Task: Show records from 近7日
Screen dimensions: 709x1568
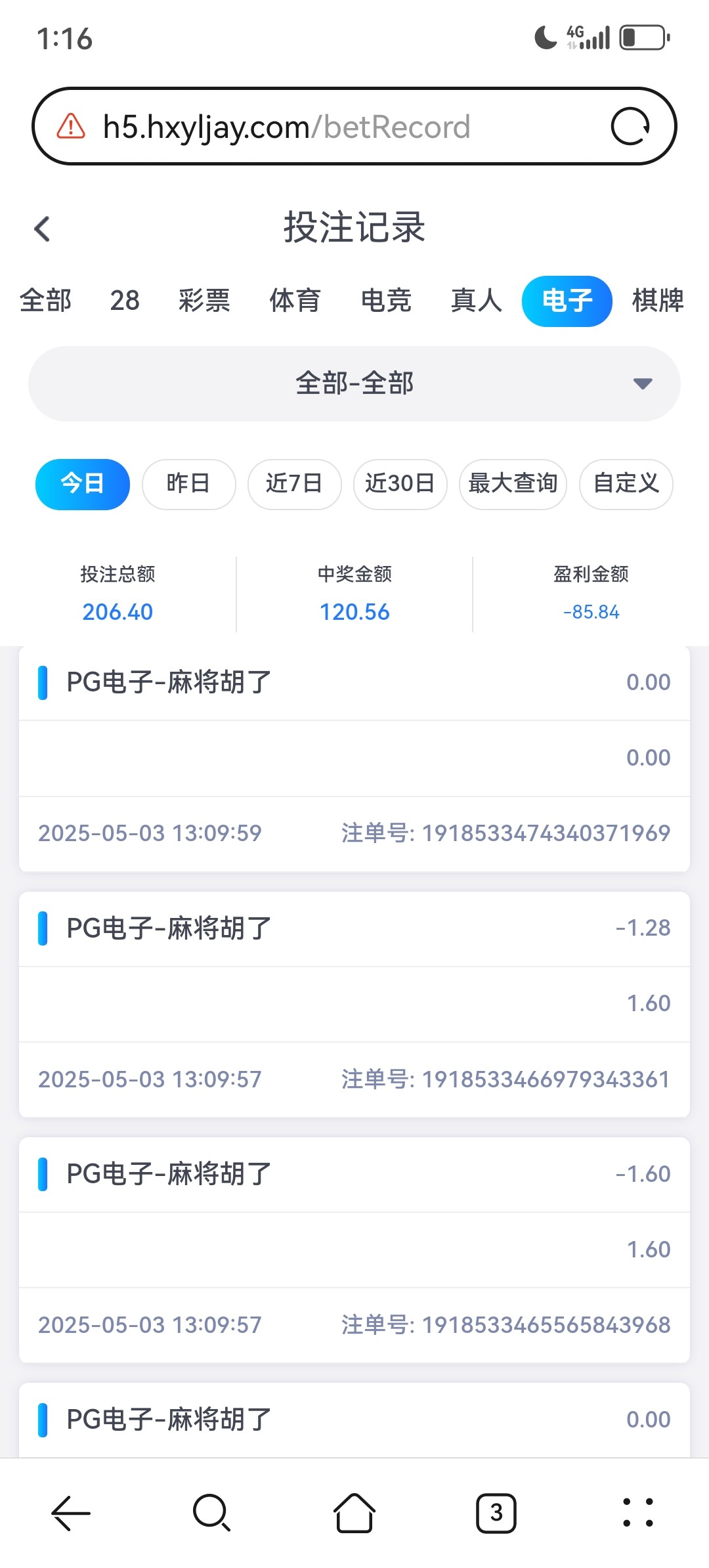Action: click(x=295, y=485)
